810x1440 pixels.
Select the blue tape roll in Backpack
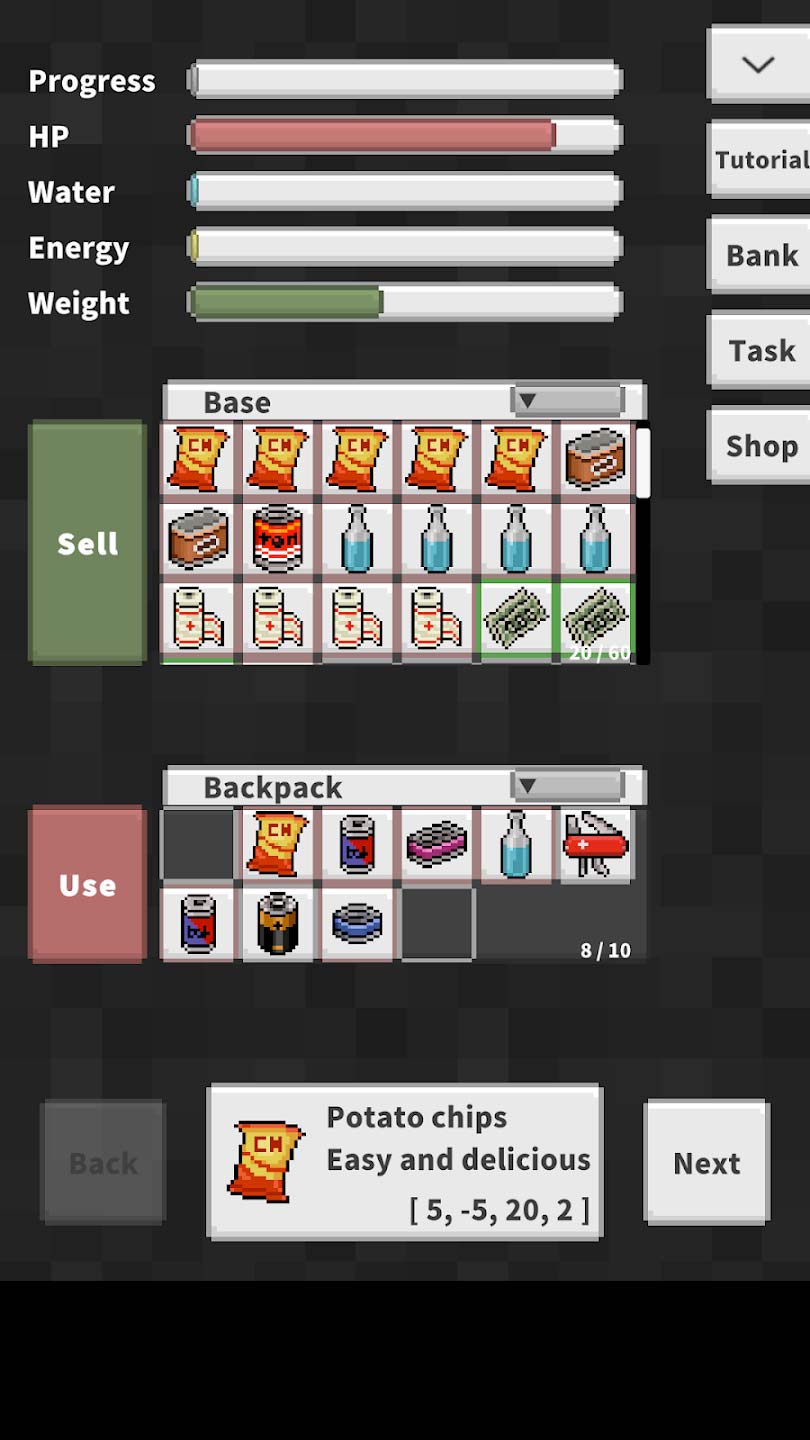click(357, 924)
